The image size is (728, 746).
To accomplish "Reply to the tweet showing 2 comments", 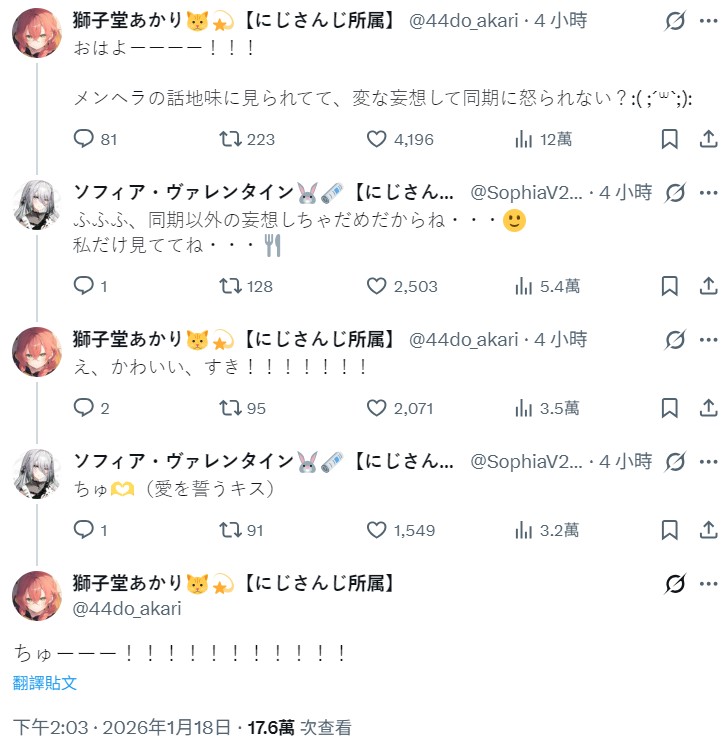I will click(84, 407).
